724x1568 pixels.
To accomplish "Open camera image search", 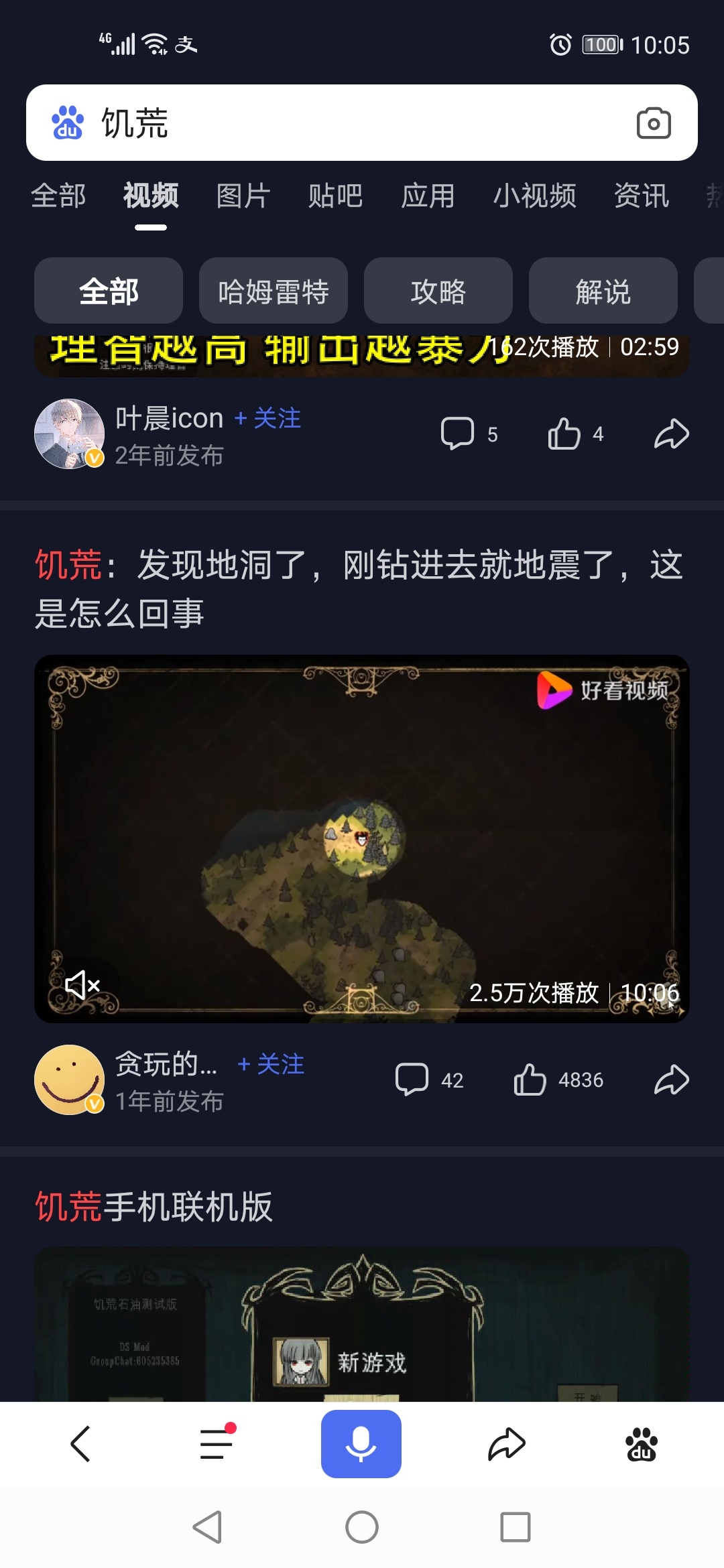I will [x=653, y=123].
